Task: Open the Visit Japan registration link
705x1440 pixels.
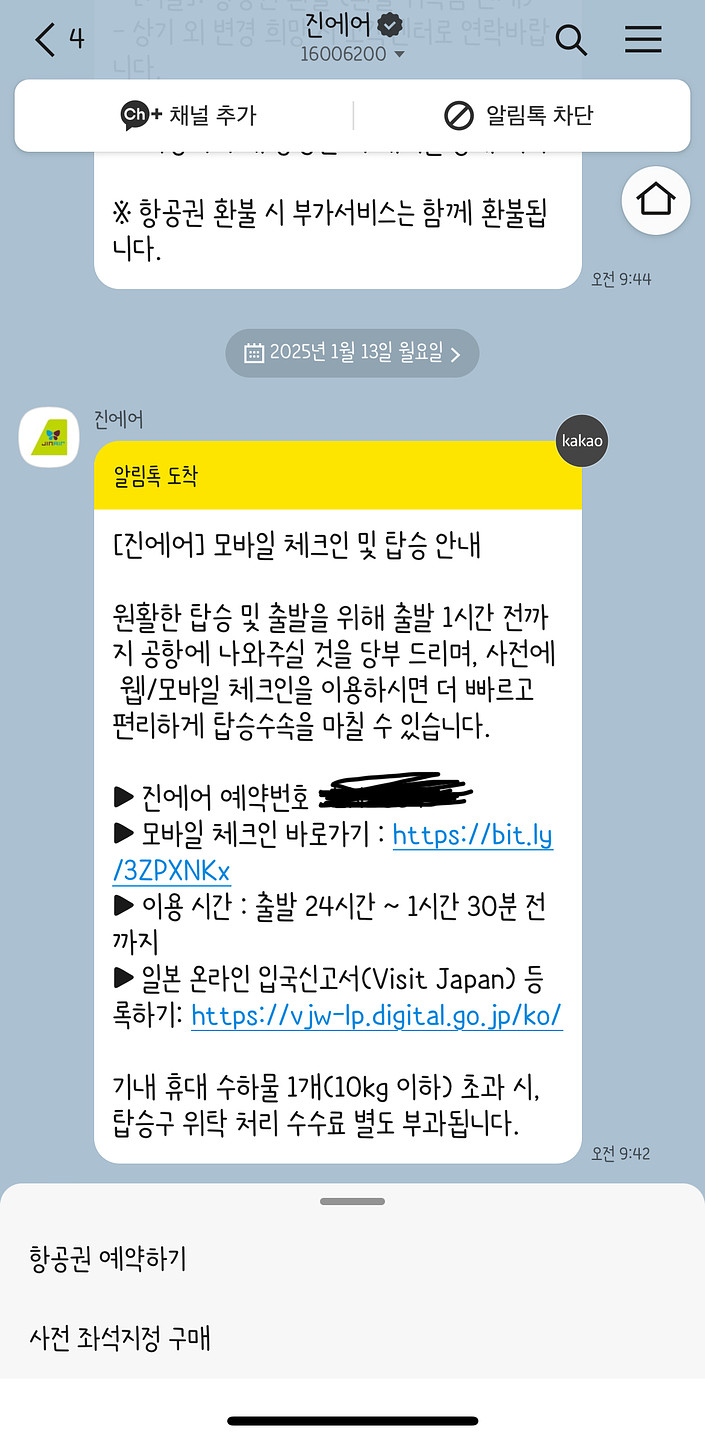Action: pyautogui.click(x=376, y=1016)
